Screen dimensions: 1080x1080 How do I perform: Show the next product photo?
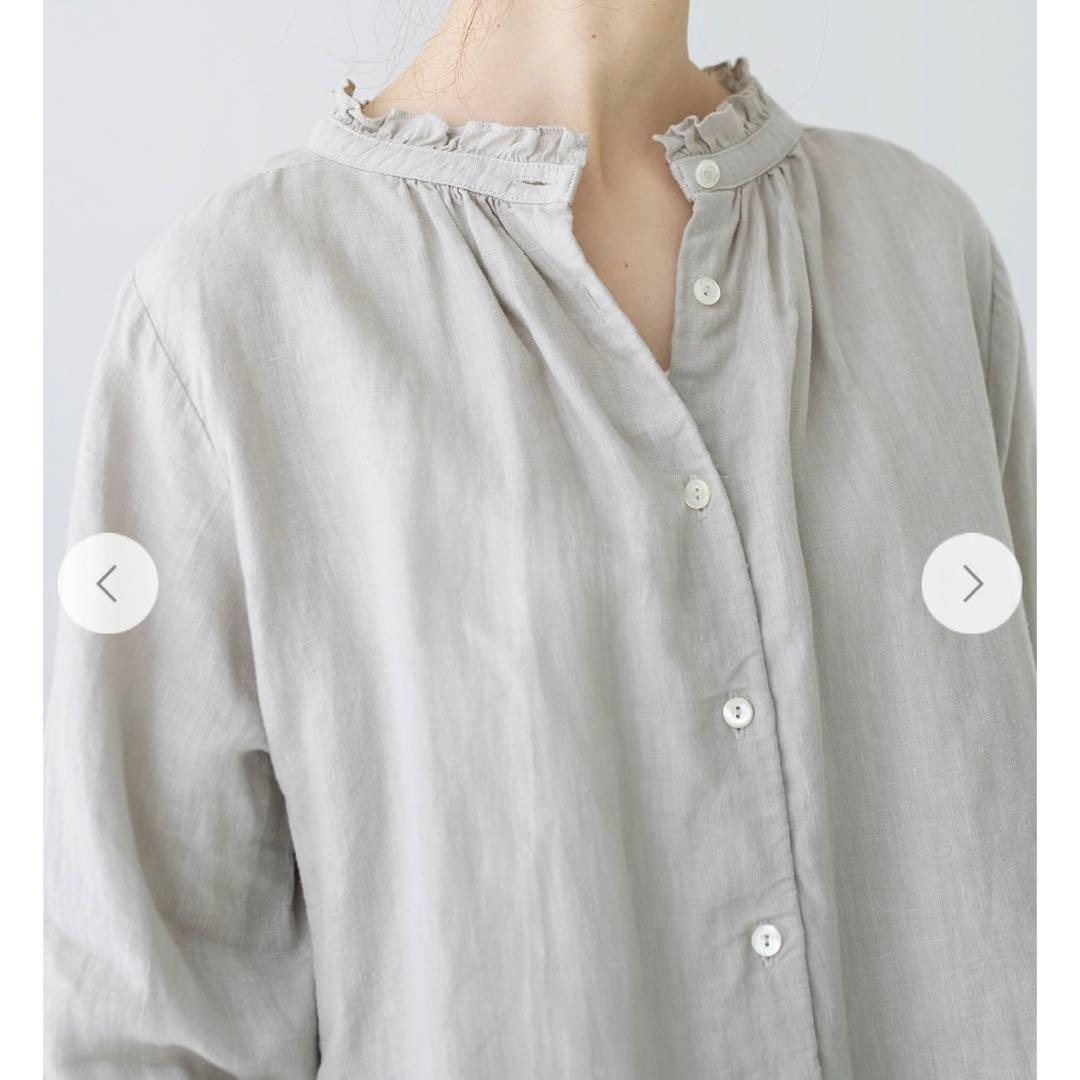[x=971, y=583]
